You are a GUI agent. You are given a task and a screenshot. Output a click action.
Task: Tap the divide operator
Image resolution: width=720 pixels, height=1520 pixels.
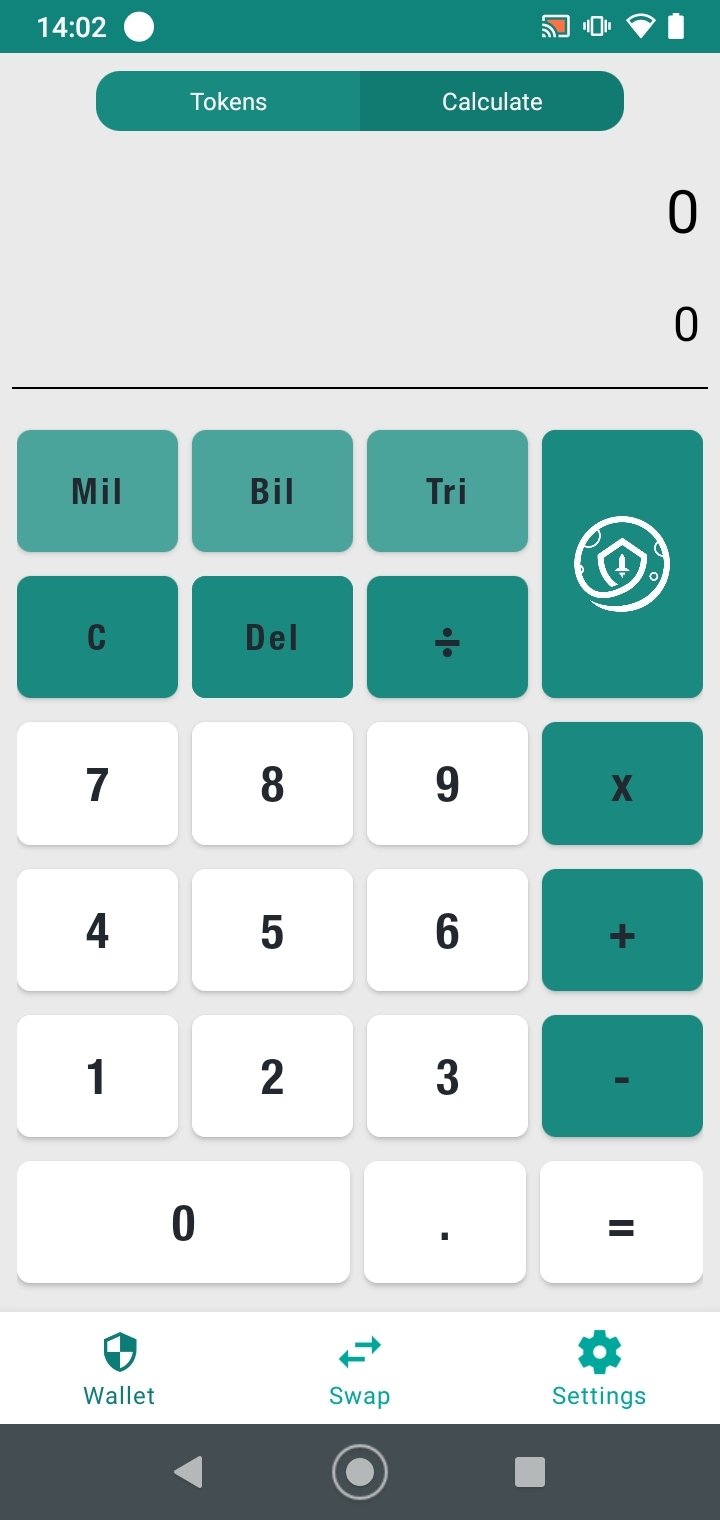point(447,637)
